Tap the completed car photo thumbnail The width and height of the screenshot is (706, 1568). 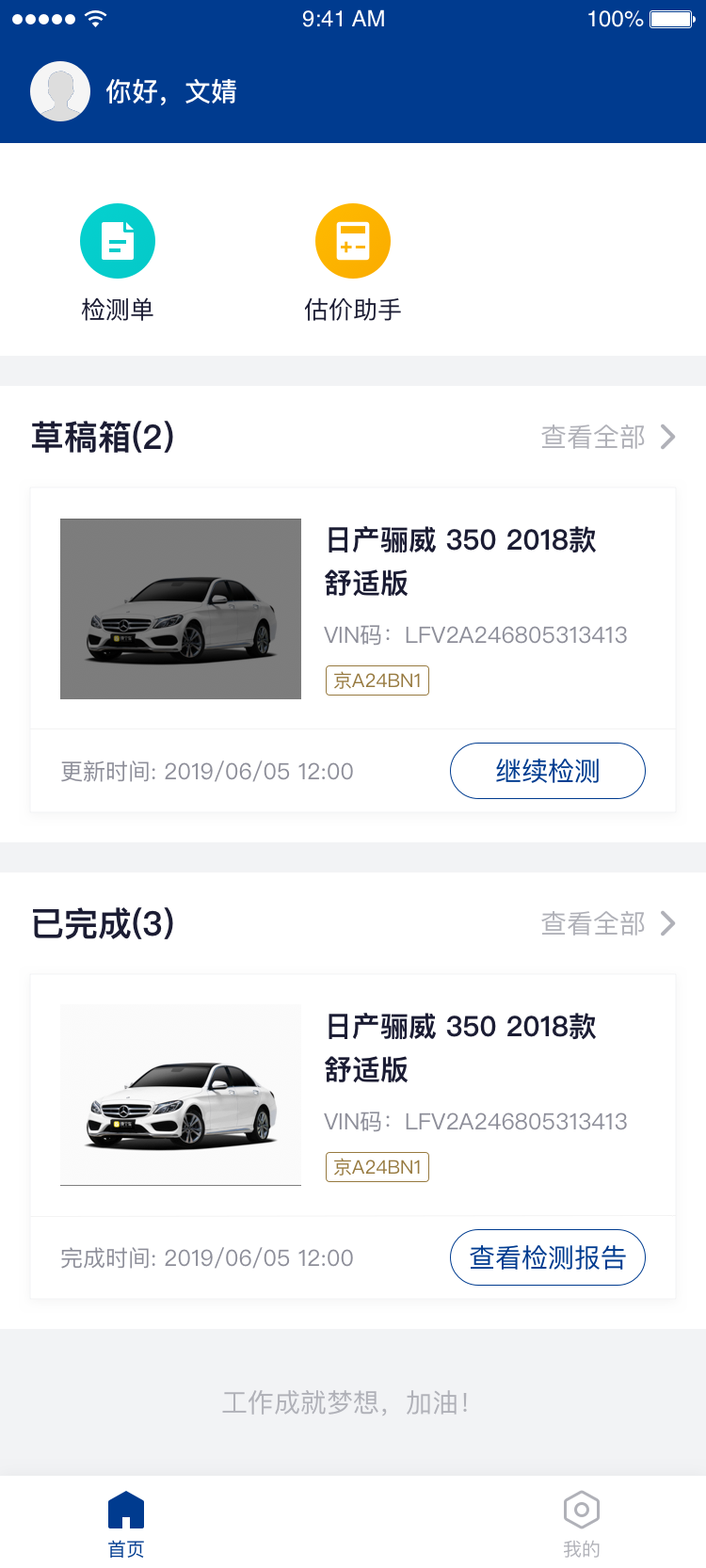tap(180, 1095)
